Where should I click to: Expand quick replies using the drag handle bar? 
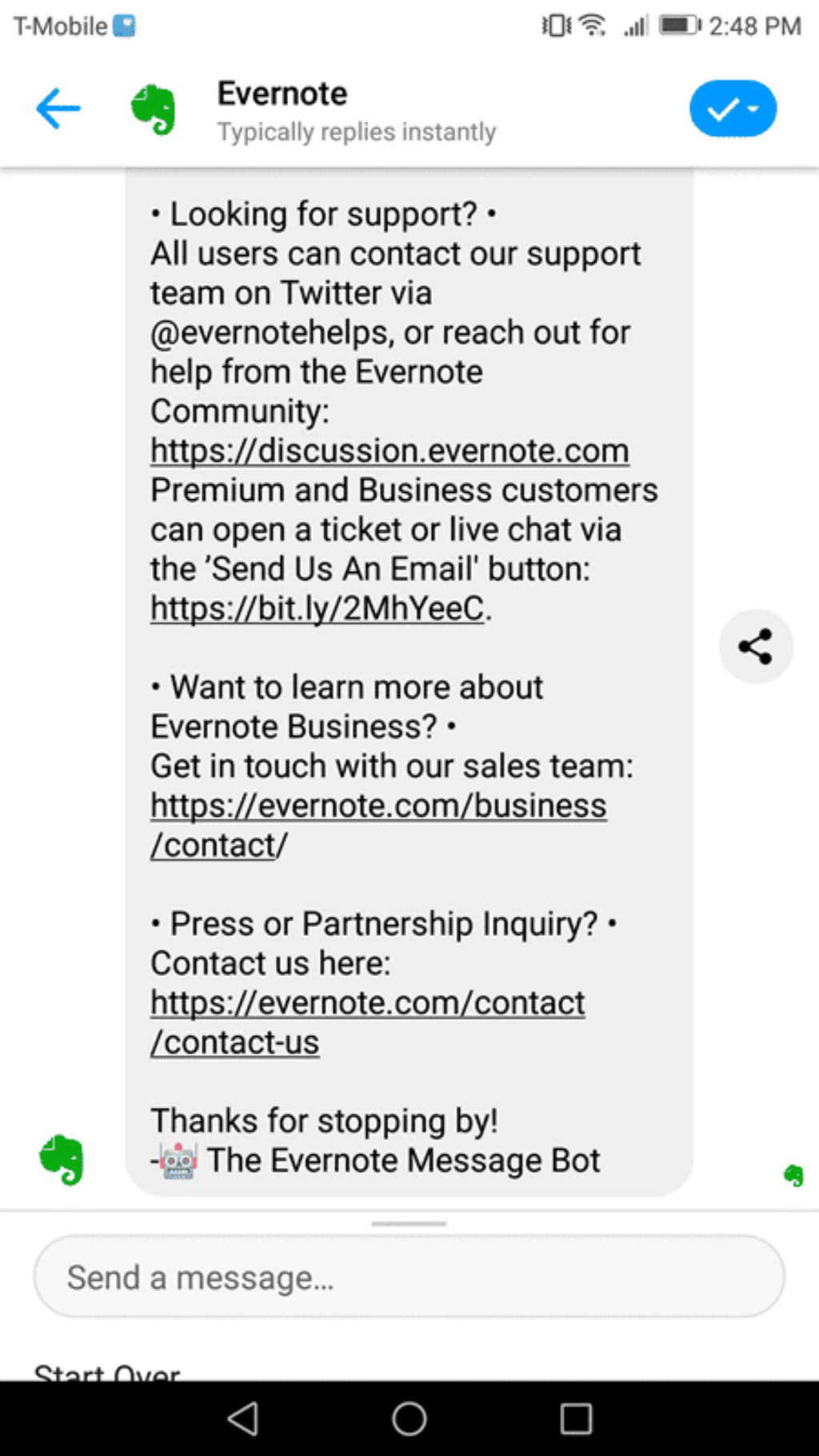pos(409,1222)
